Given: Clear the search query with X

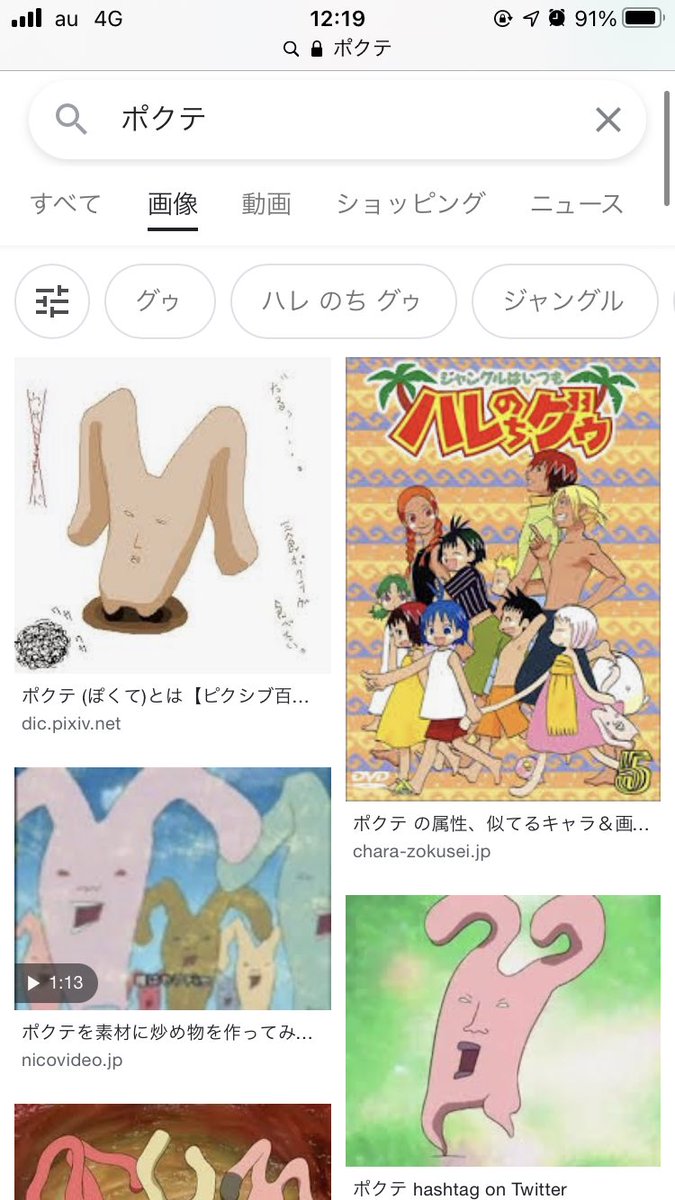Looking at the screenshot, I should click(608, 120).
